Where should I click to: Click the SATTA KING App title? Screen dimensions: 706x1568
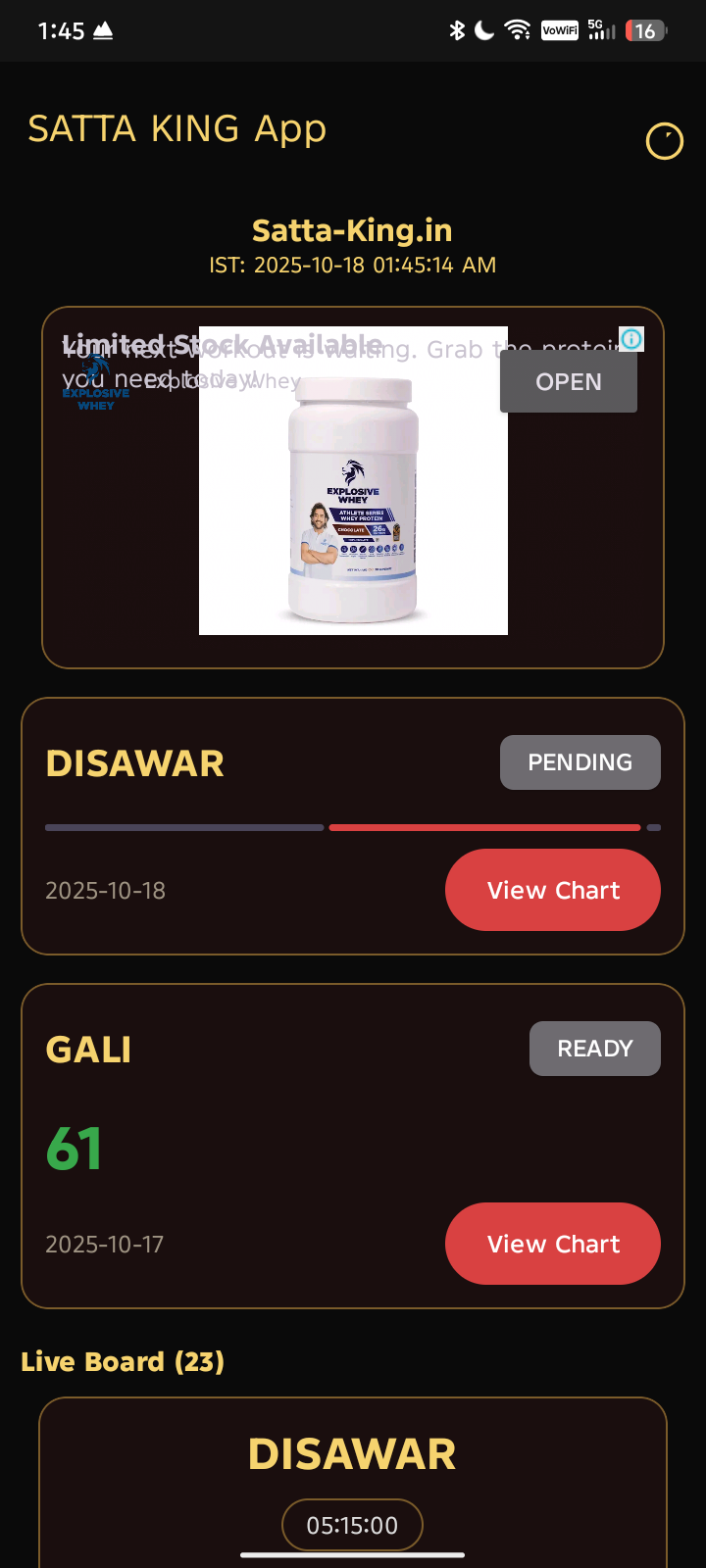click(x=176, y=128)
